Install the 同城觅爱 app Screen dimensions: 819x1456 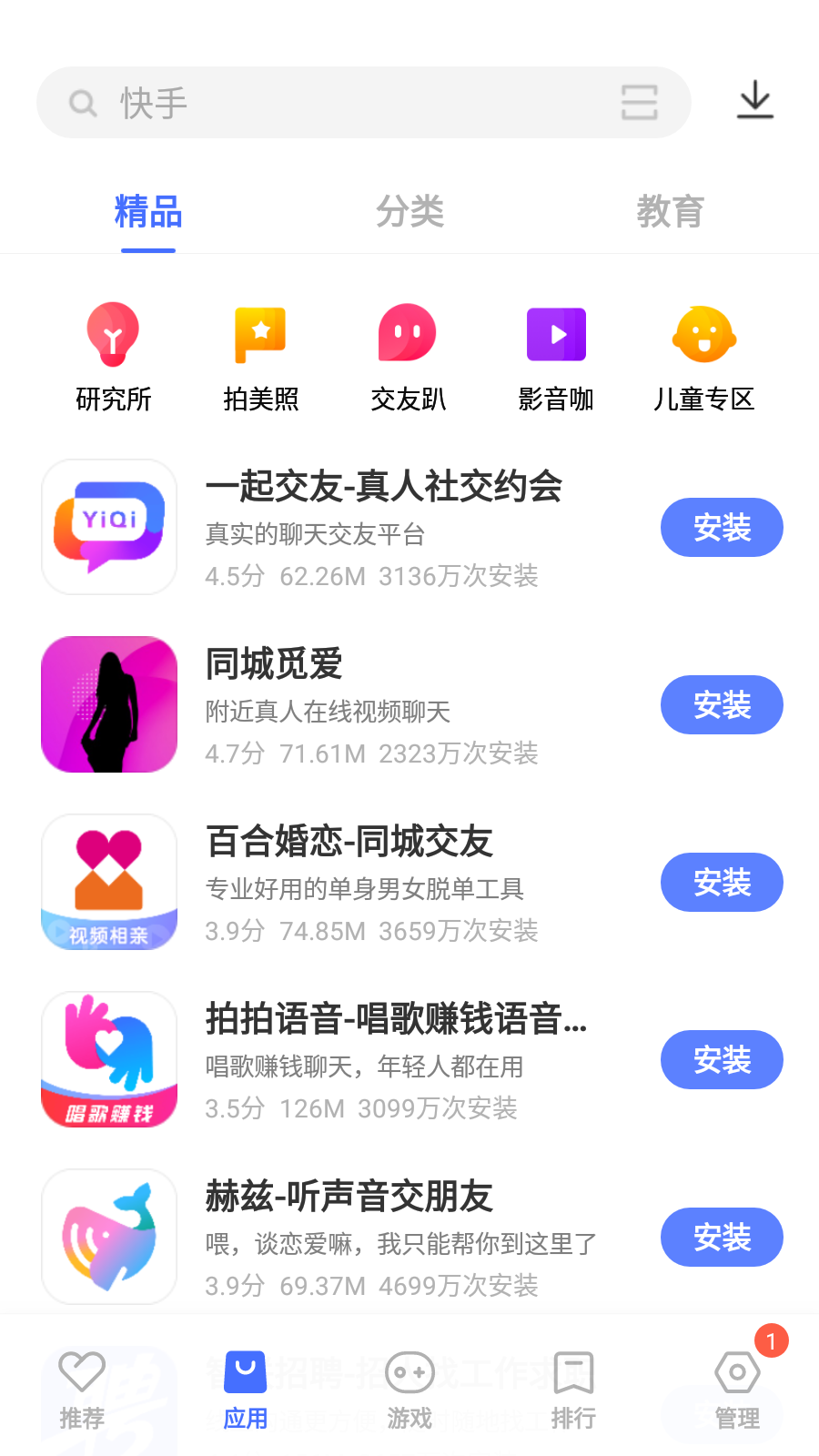[x=722, y=704]
